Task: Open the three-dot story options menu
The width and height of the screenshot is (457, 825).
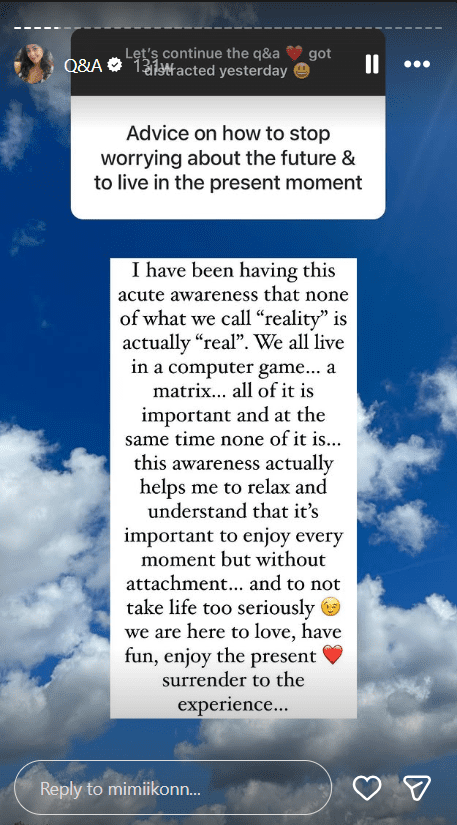Action: pos(417,64)
